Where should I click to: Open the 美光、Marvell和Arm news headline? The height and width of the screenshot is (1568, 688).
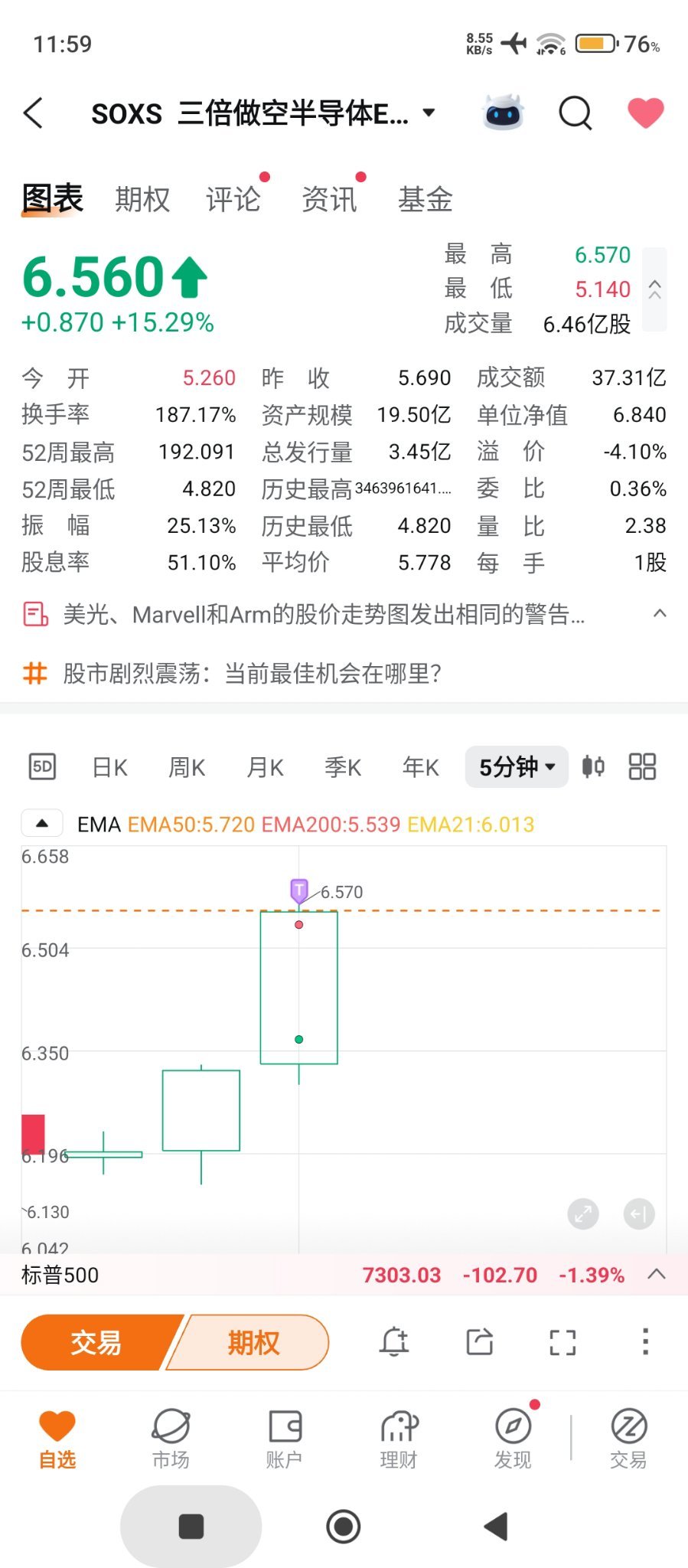[324, 614]
